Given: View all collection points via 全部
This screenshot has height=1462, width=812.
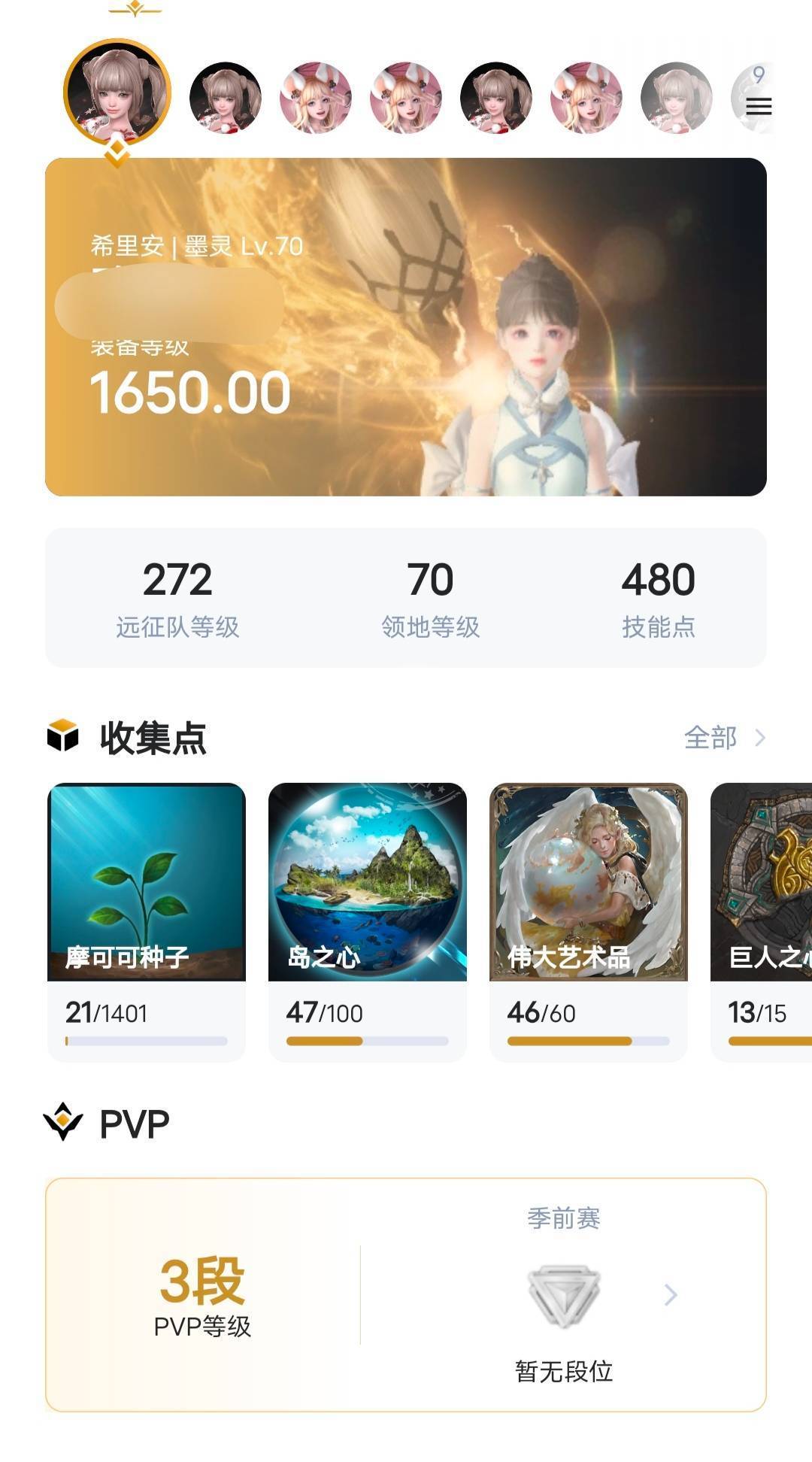Looking at the screenshot, I should pos(723,738).
